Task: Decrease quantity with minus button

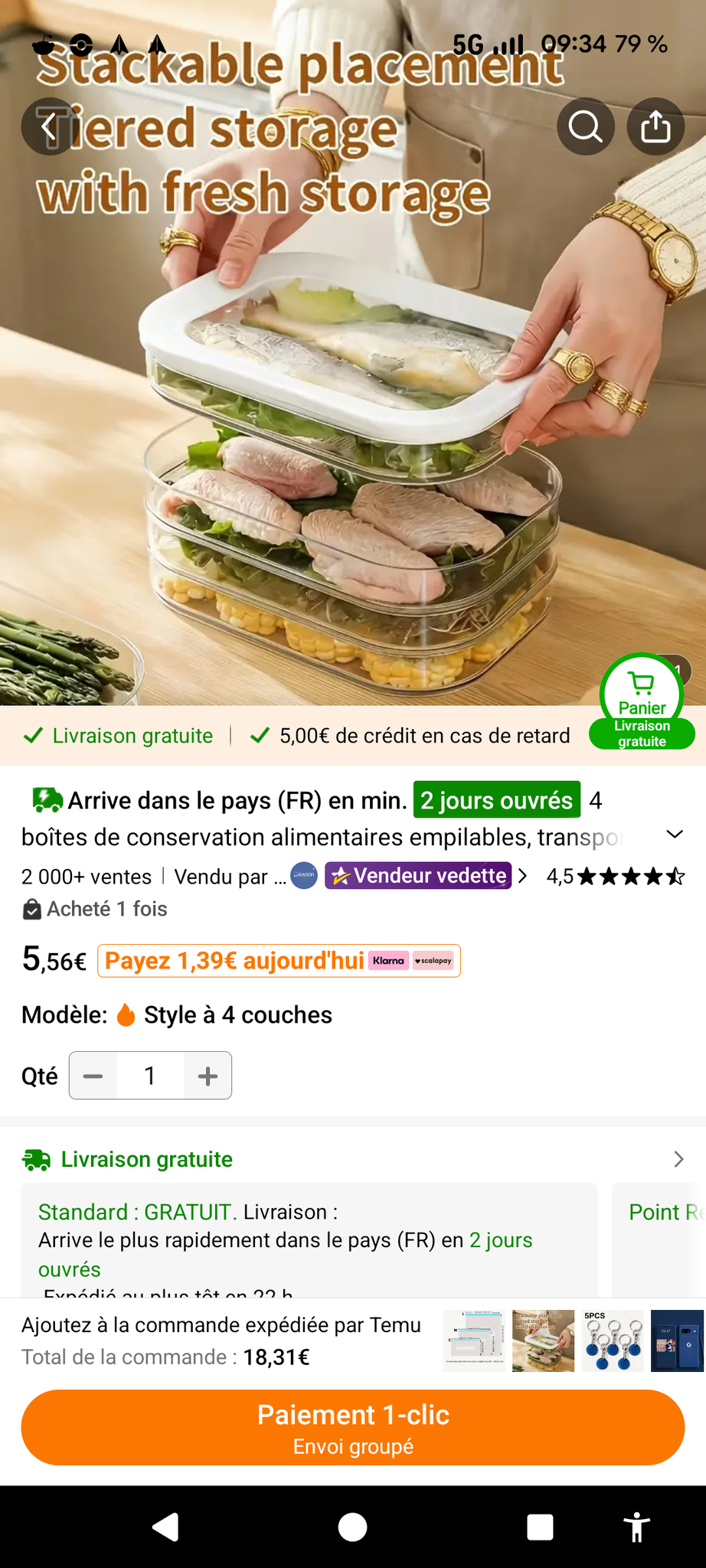Action: pos(93,1076)
